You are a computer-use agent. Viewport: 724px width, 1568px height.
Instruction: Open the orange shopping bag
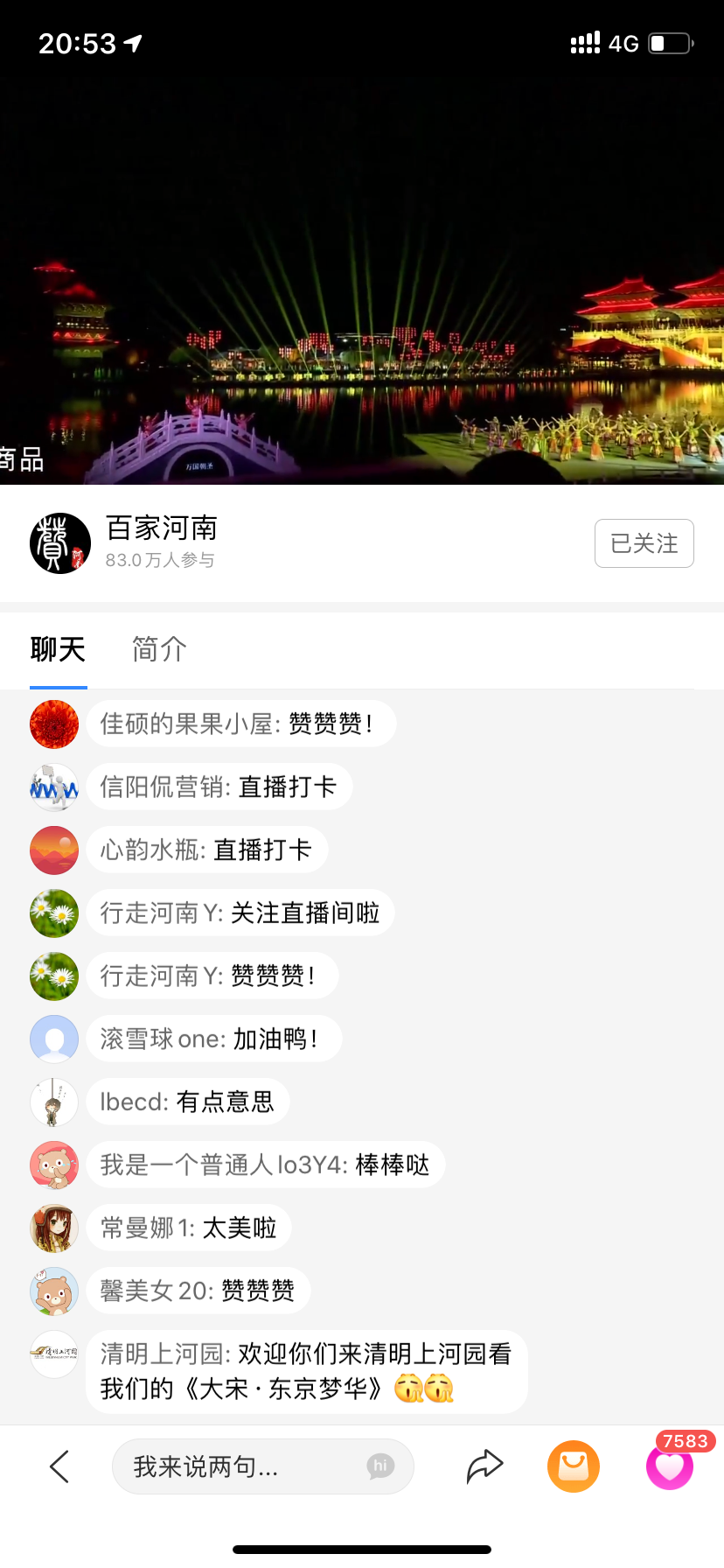pyautogui.click(x=574, y=1466)
